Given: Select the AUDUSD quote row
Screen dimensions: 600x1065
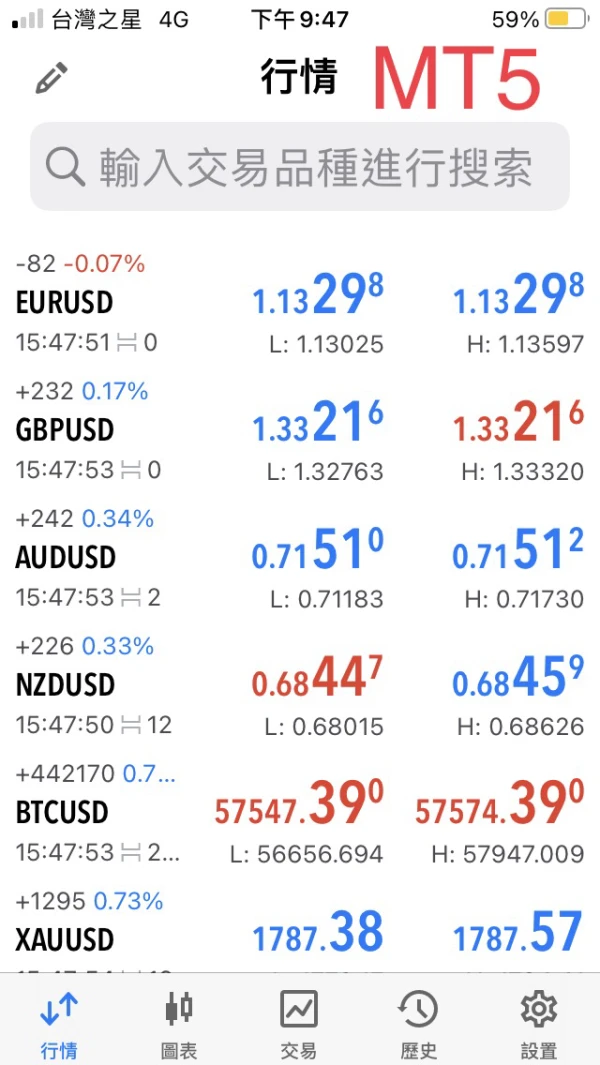Looking at the screenshot, I should pos(300,557).
